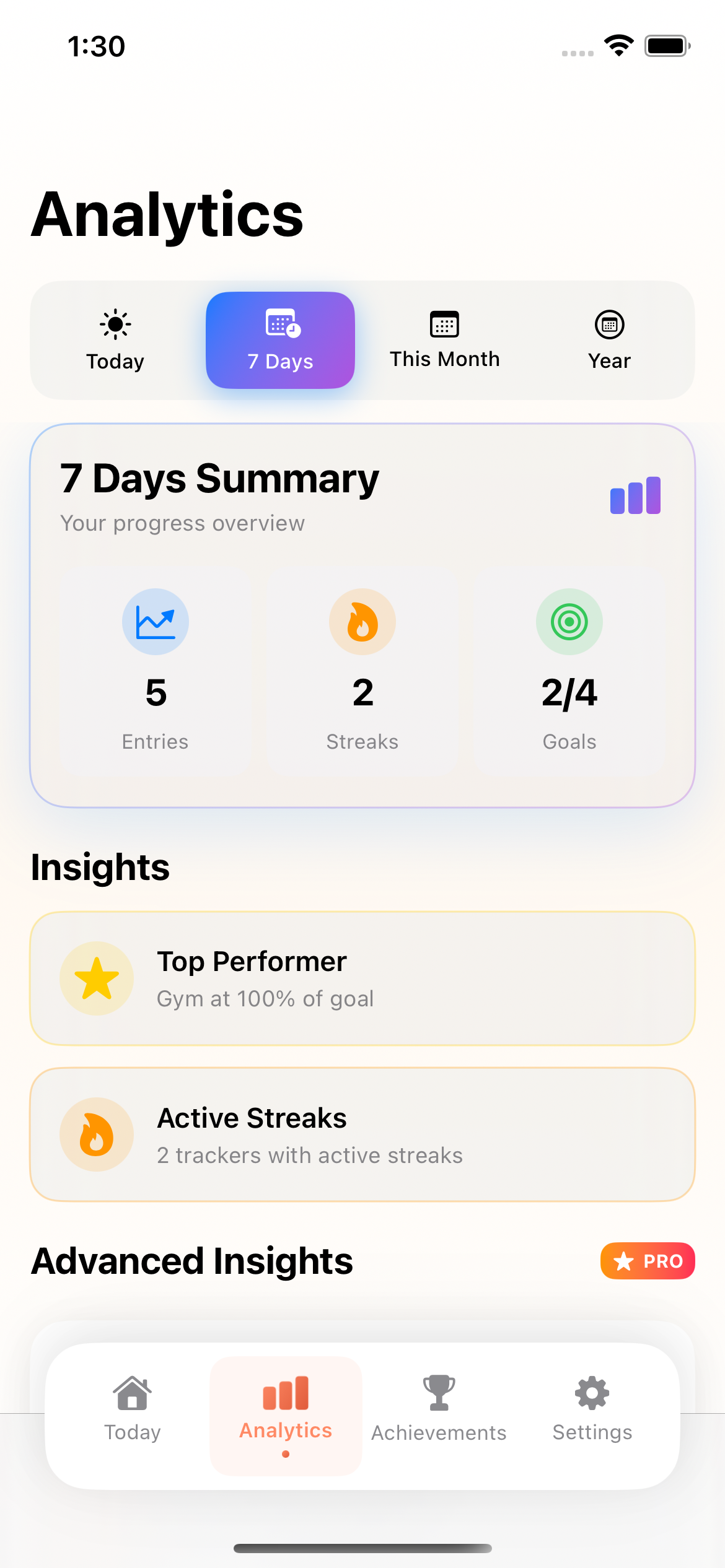Select the sun icon for Today period
Viewport: 725px width, 1568px height.
tap(115, 324)
